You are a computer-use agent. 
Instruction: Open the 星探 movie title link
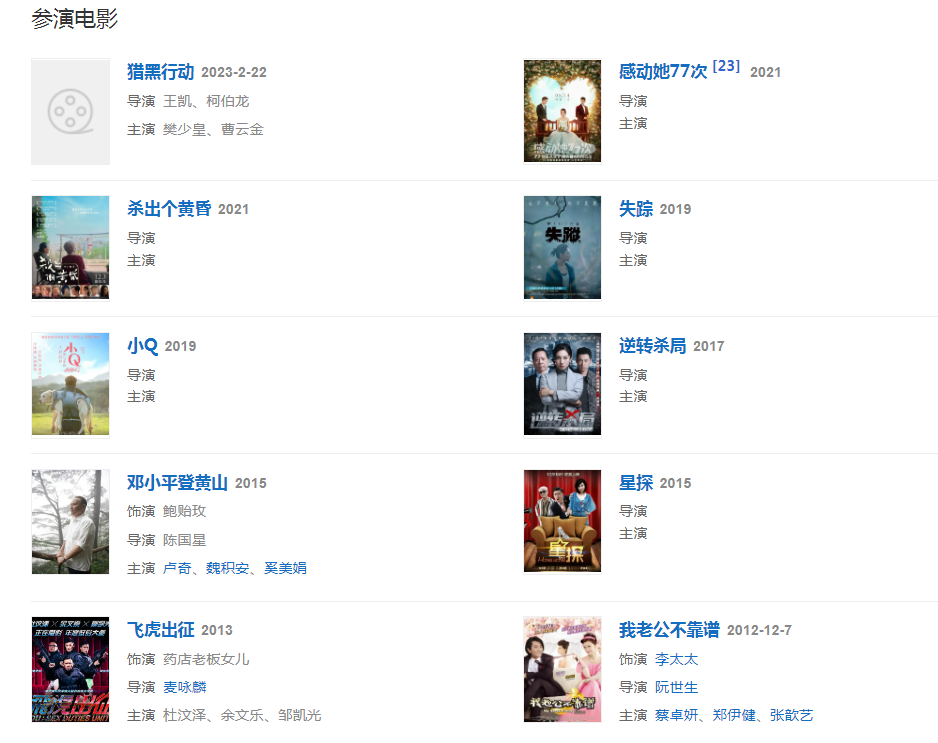coord(635,483)
